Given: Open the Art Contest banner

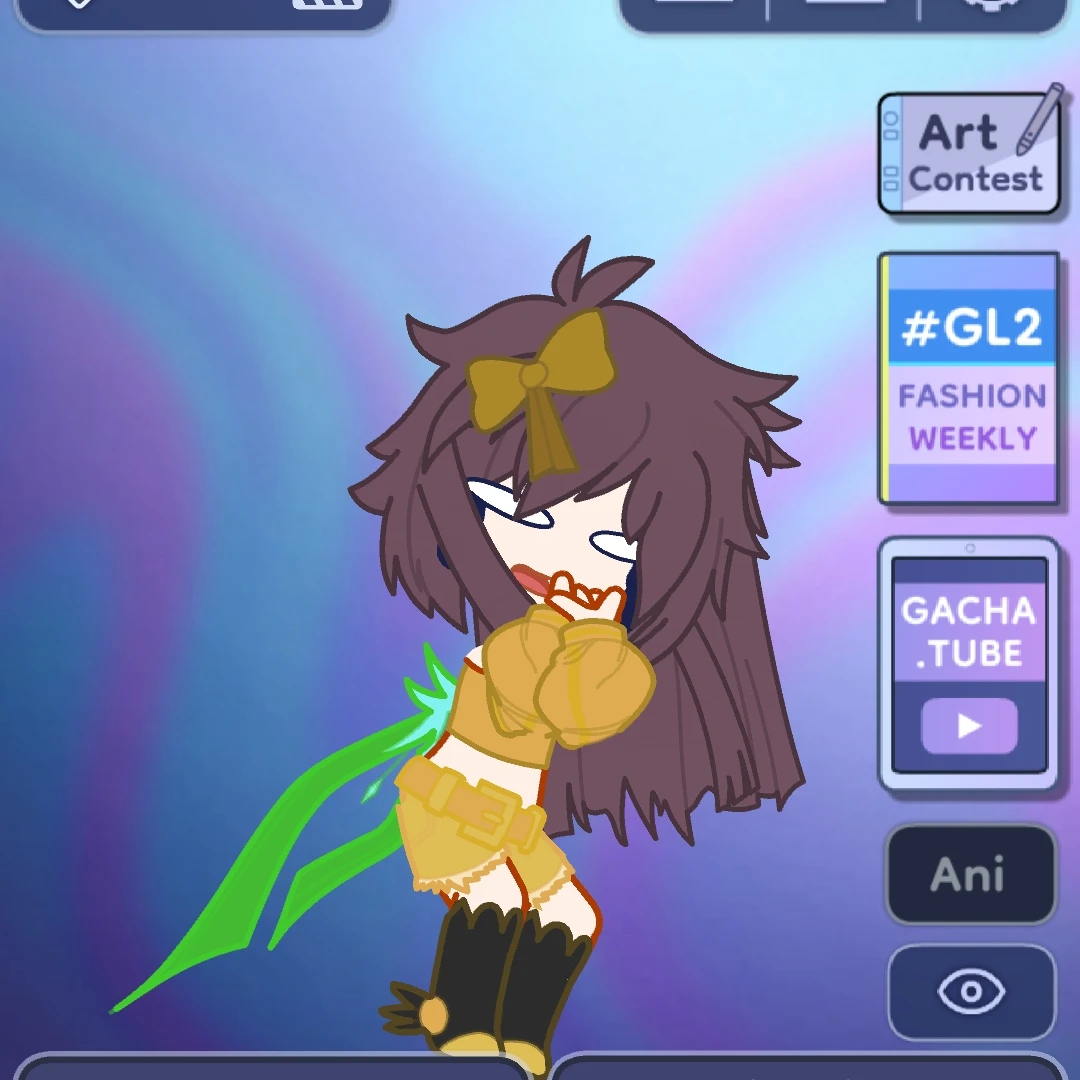Looking at the screenshot, I should click(x=968, y=153).
